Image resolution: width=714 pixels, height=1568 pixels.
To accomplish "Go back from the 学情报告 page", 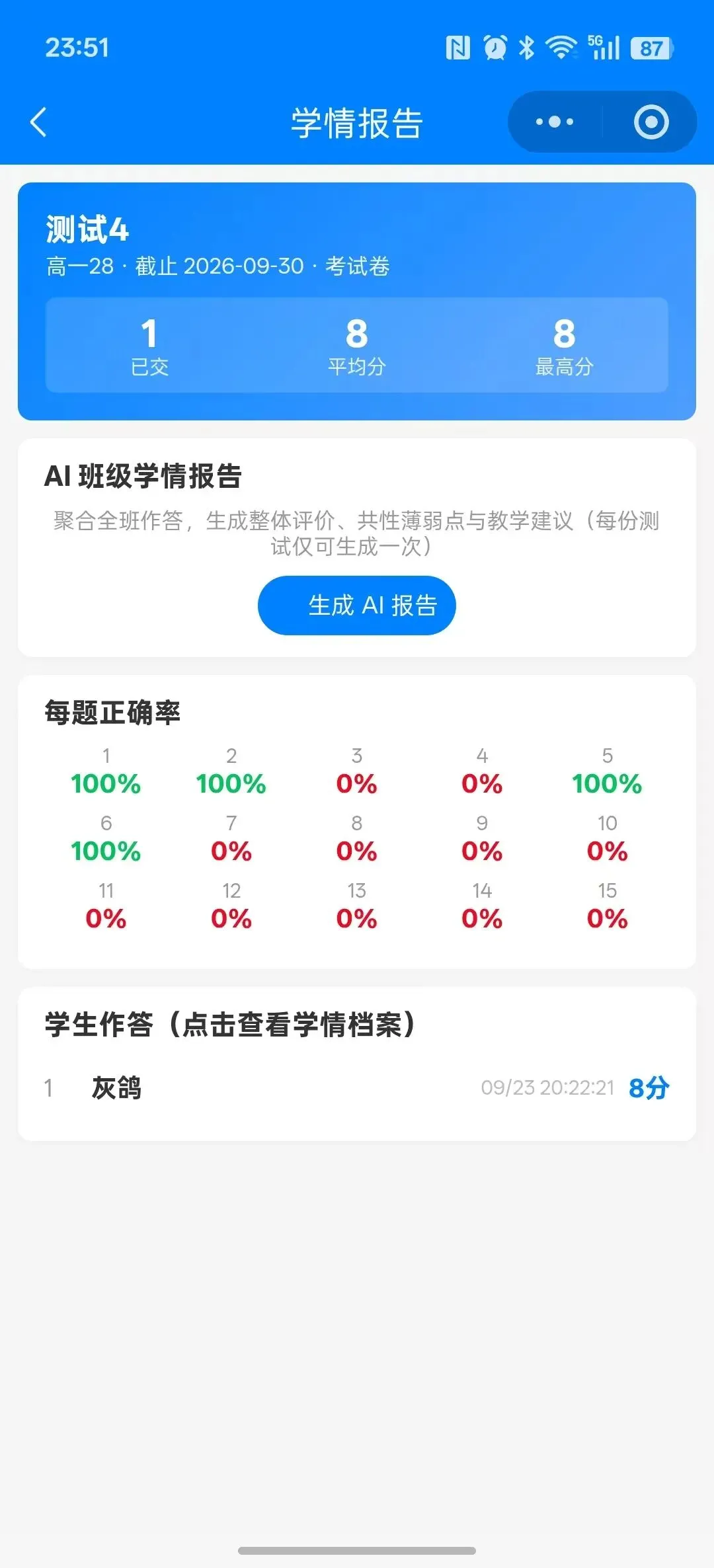I will pos(39,122).
